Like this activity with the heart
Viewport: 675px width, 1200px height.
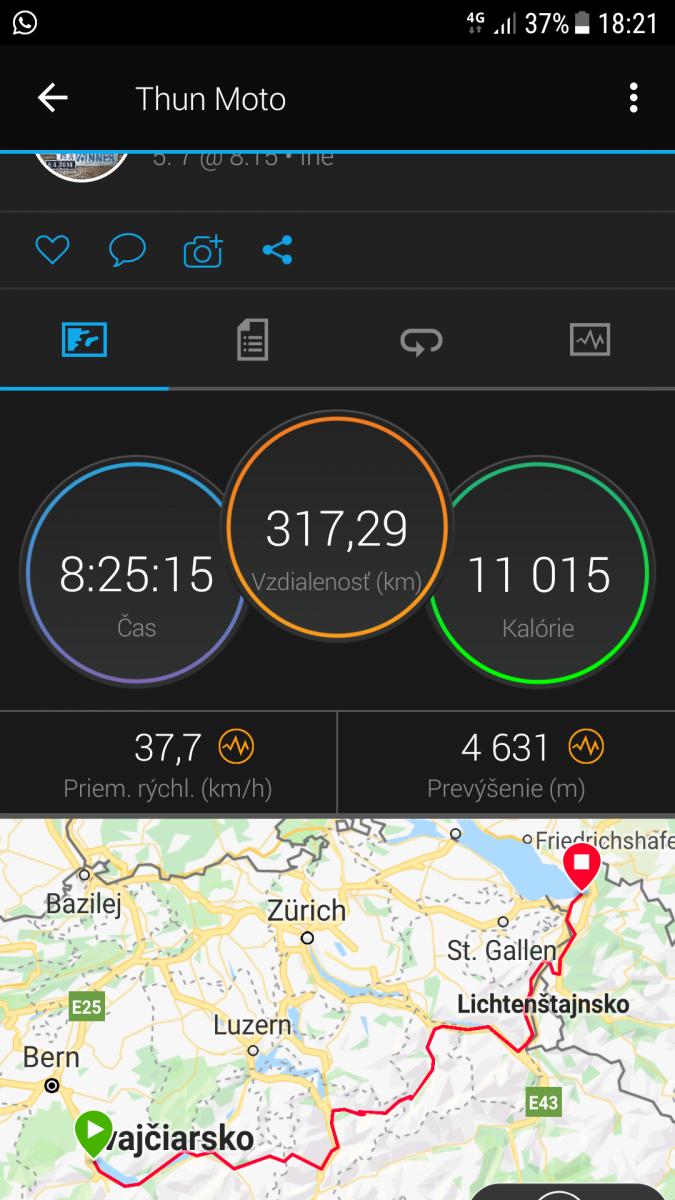tap(52, 250)
